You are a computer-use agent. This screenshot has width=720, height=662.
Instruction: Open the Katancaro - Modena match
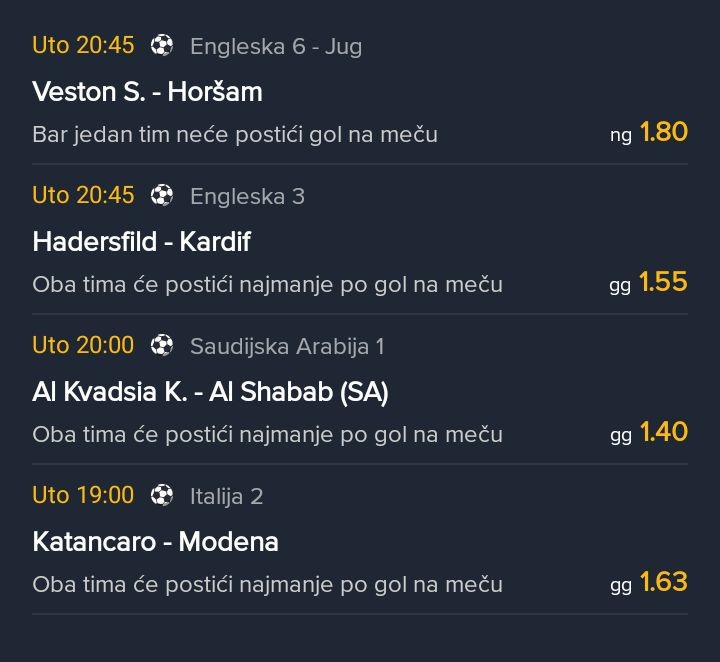(155, 542)
